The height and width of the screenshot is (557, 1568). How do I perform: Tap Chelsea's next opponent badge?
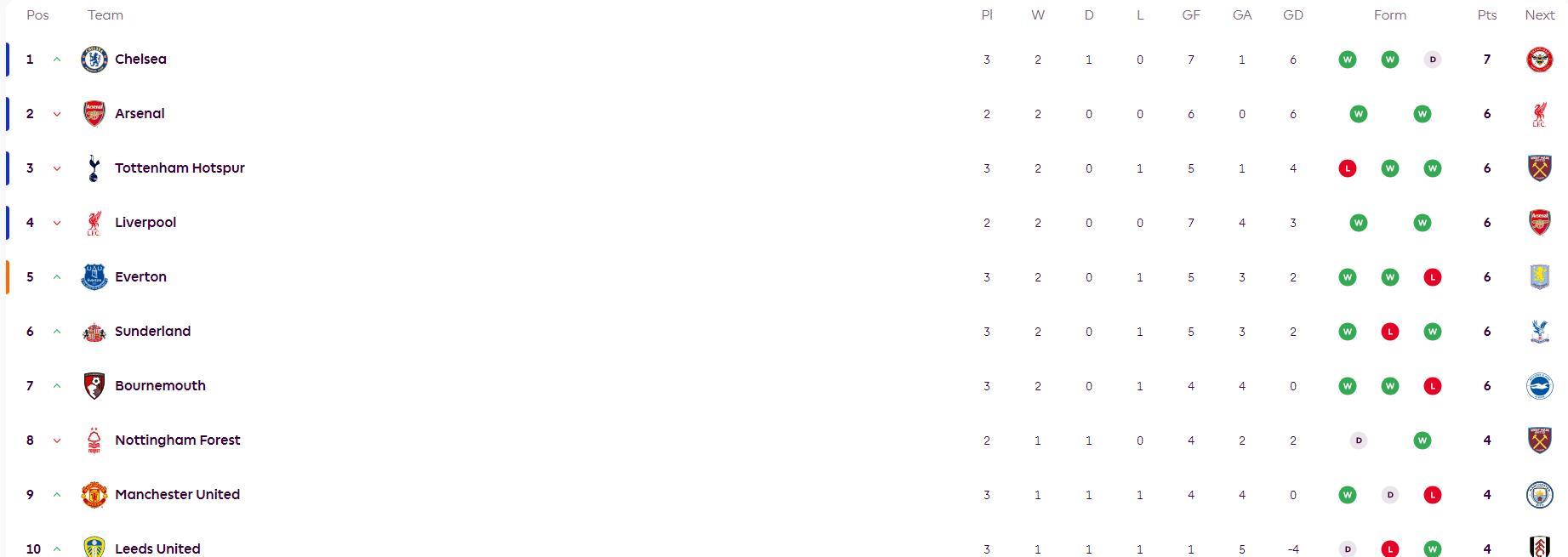(1539, 60)
